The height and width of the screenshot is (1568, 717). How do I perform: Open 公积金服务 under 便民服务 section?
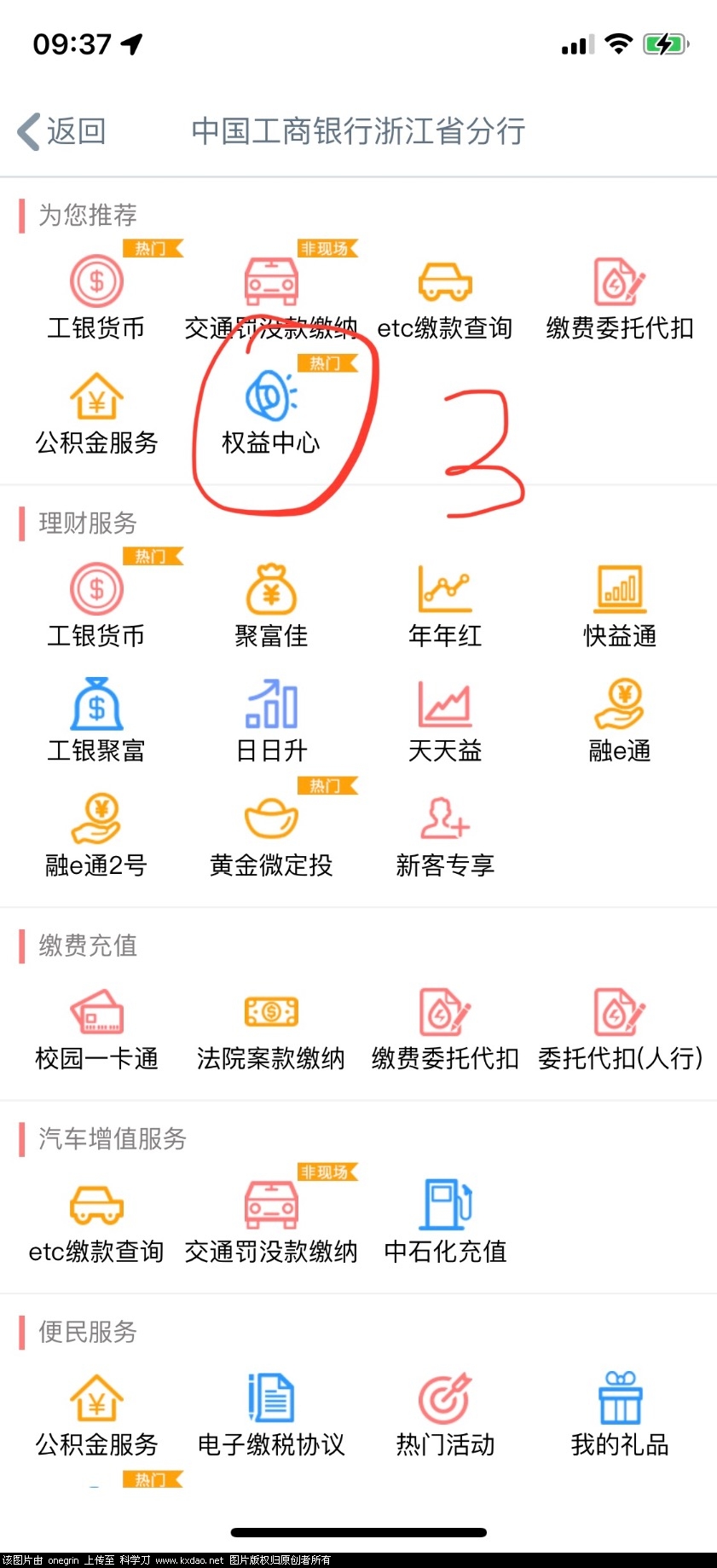click(x=96, y=1414)
